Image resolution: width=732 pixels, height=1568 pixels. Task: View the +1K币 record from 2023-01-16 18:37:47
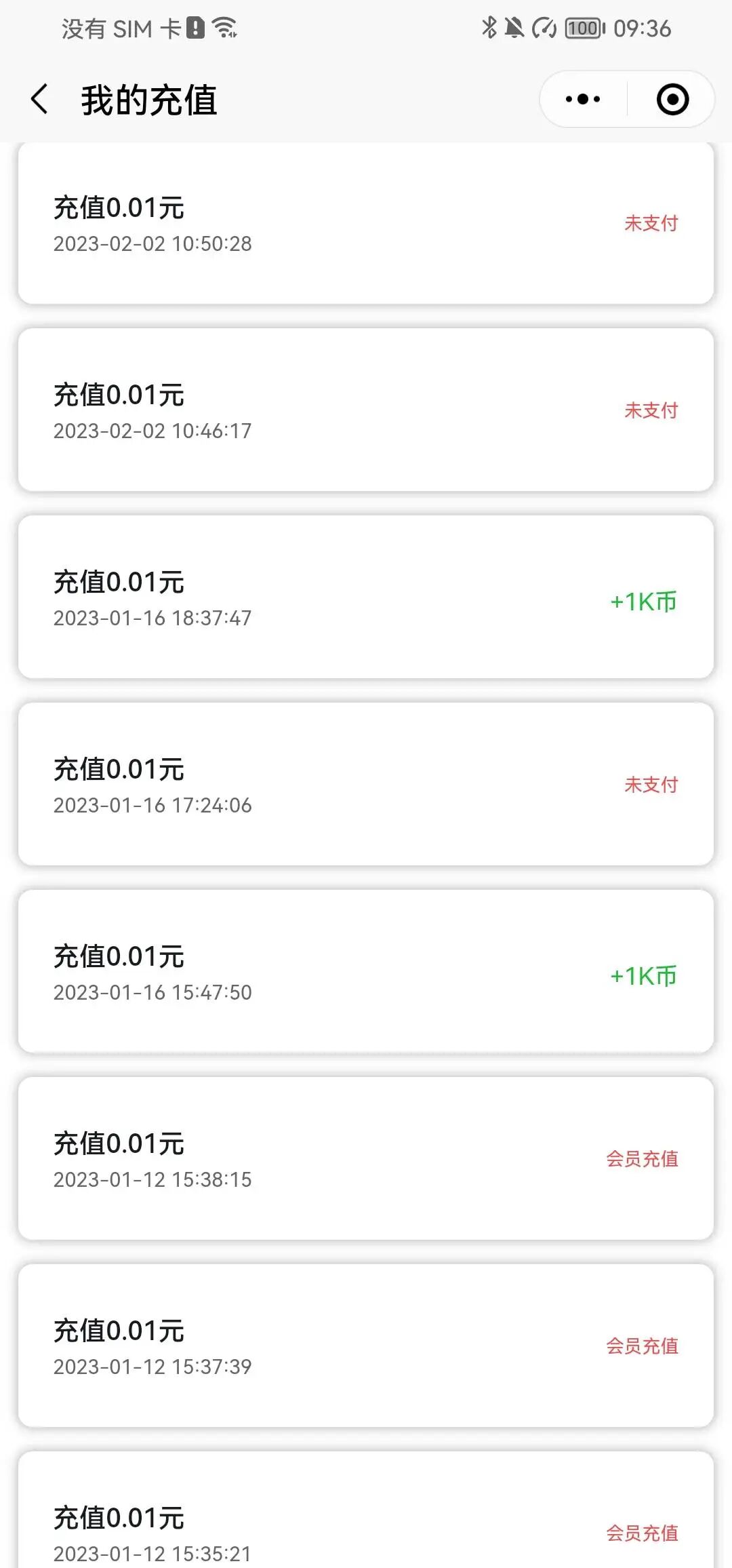click(366, 597)
